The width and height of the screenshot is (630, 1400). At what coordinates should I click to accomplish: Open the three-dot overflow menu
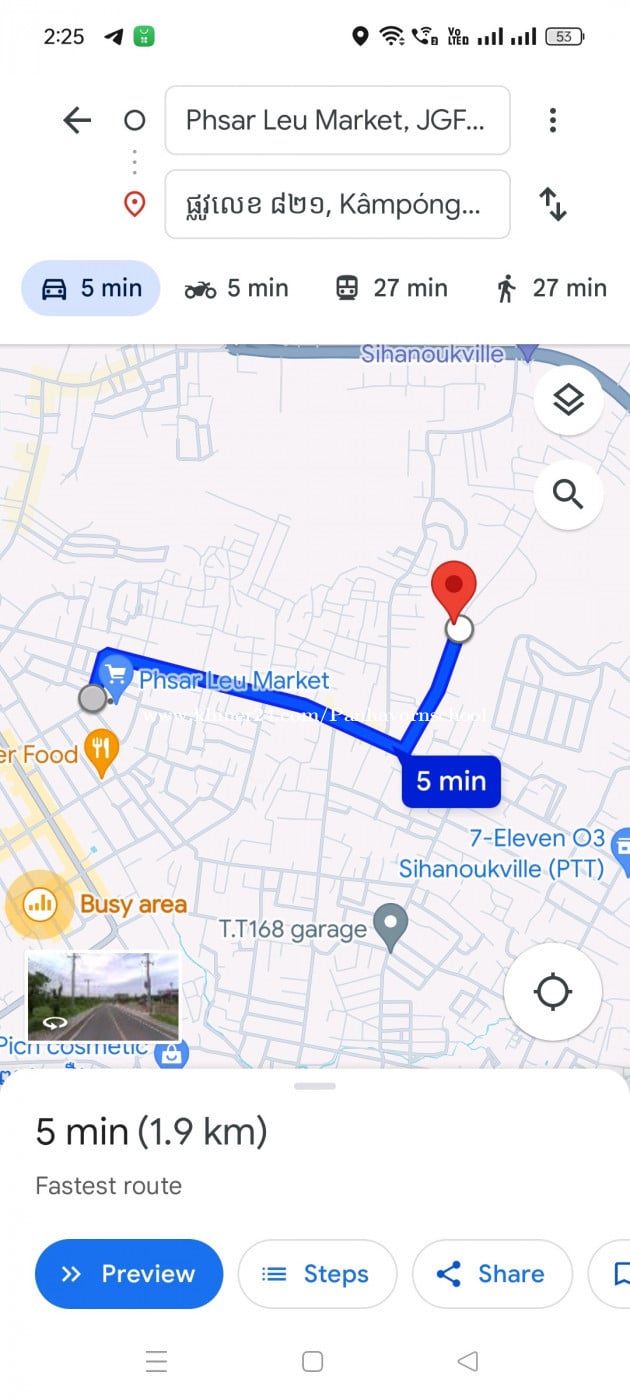point(552,121)
